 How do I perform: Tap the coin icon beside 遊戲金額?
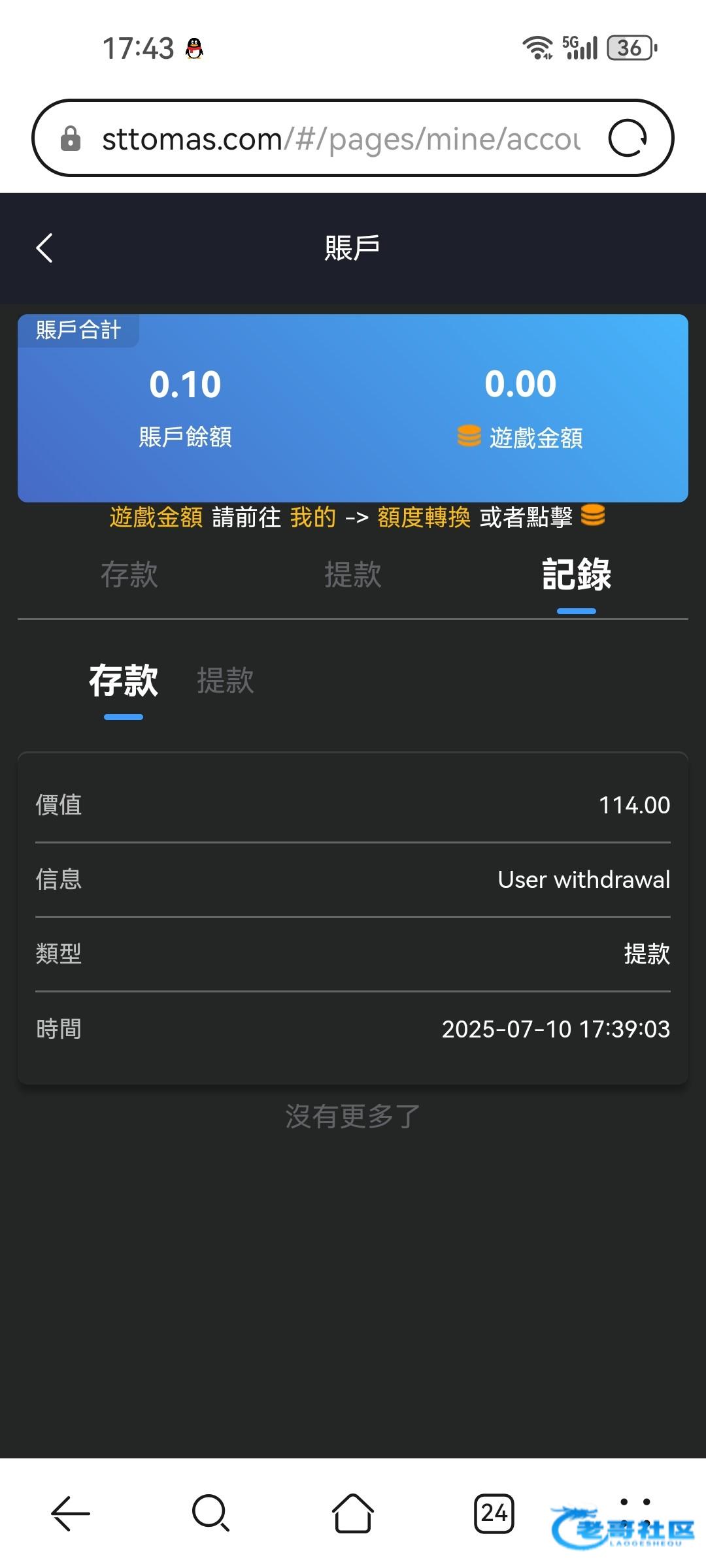(469, 436)
